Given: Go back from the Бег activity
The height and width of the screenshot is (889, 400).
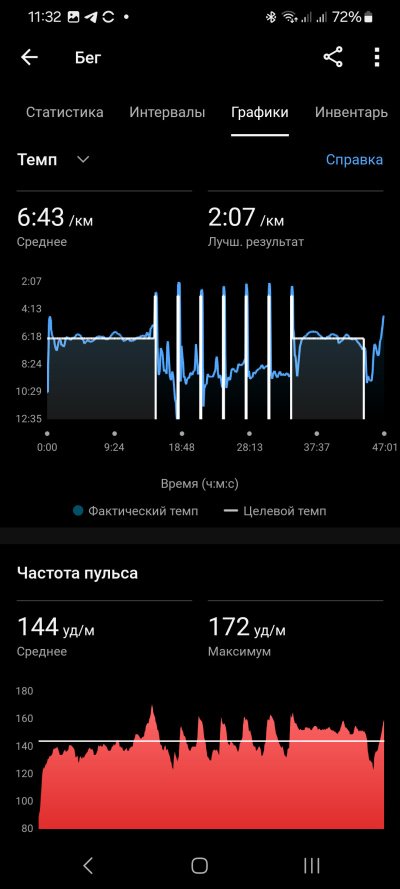Looking at the screenshot, I should [x=29, y=57].
